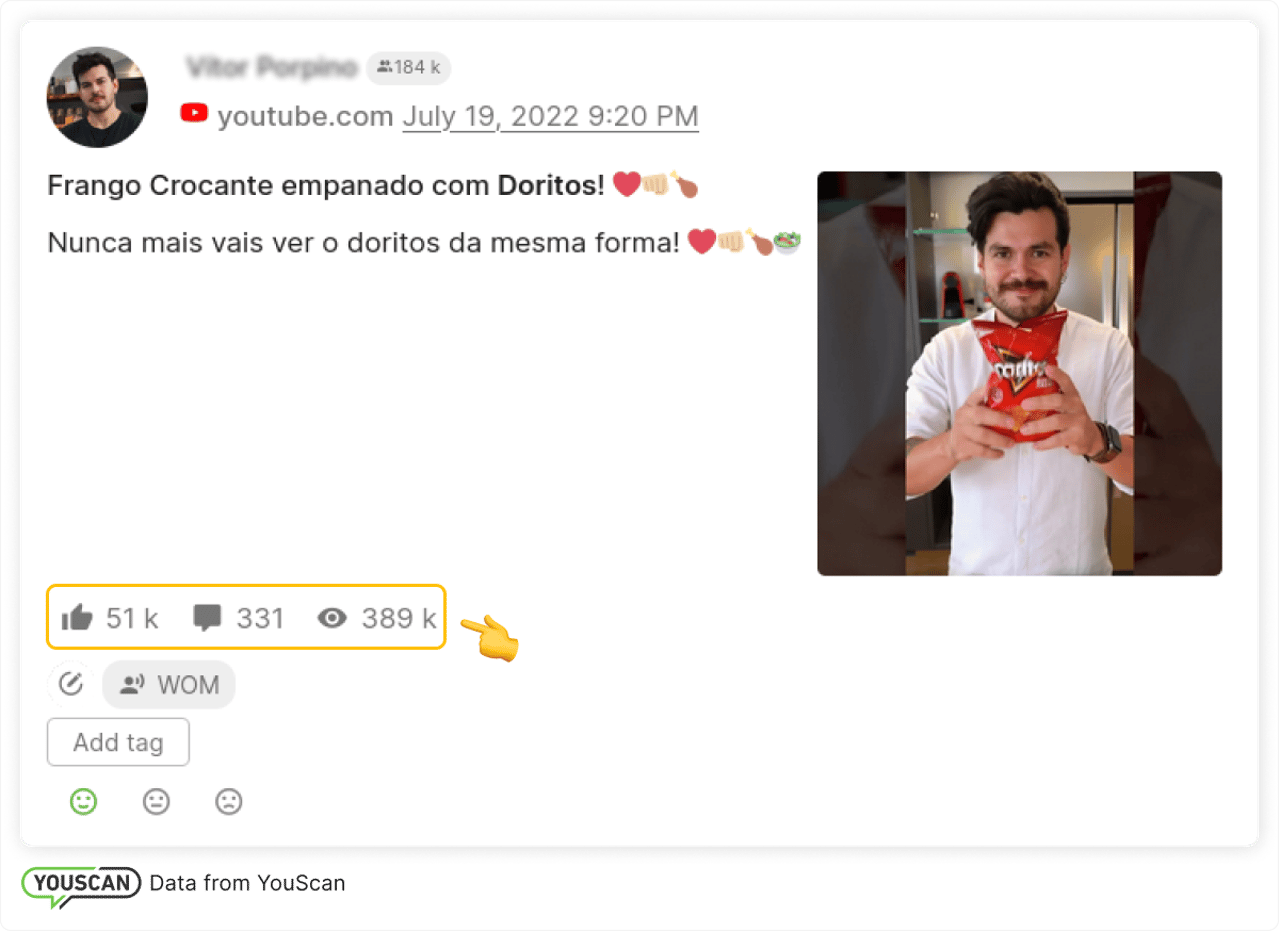This screenshot has height=931, width=1280.
Task: Mark sentiment as positive smiley
Action: click(83, 801)
